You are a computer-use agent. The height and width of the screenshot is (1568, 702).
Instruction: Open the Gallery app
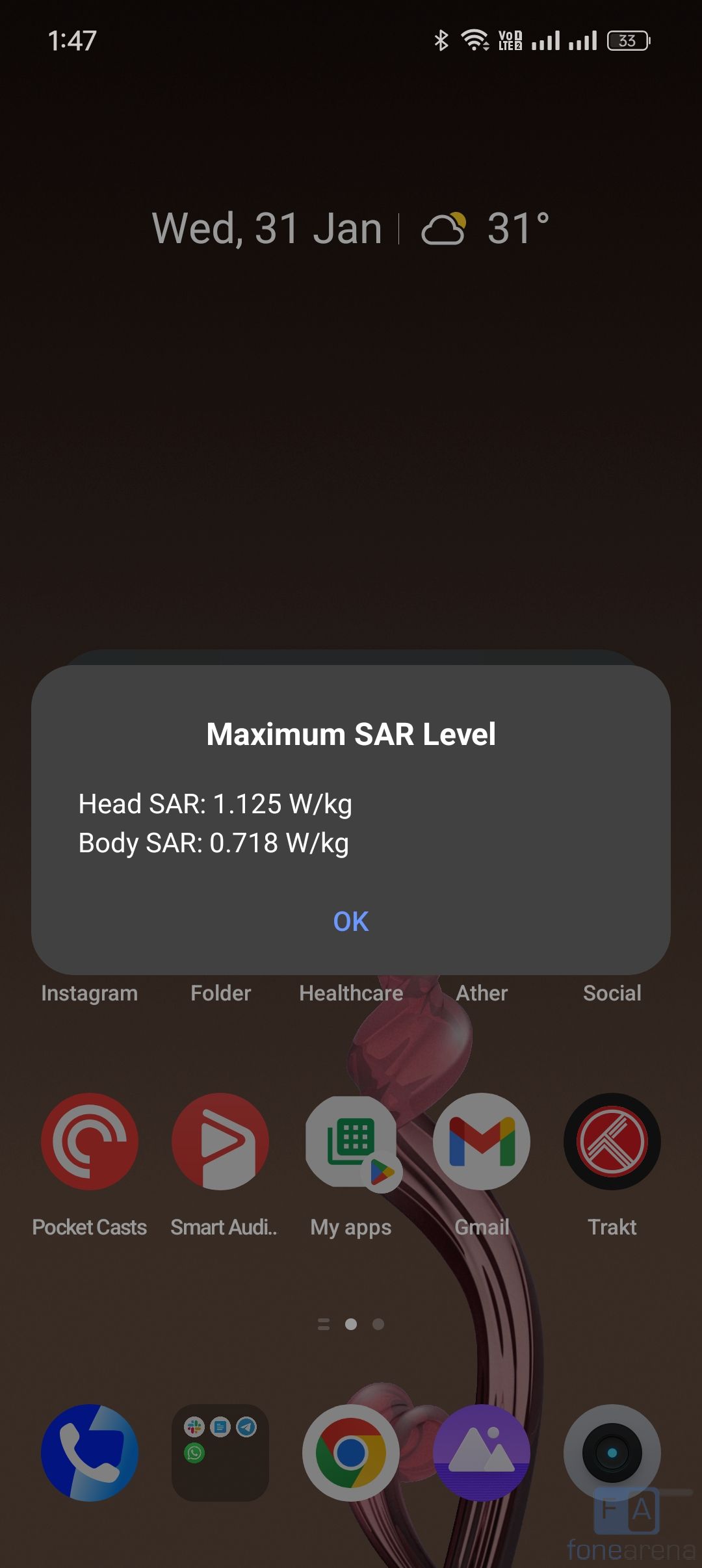[482, 1452]
